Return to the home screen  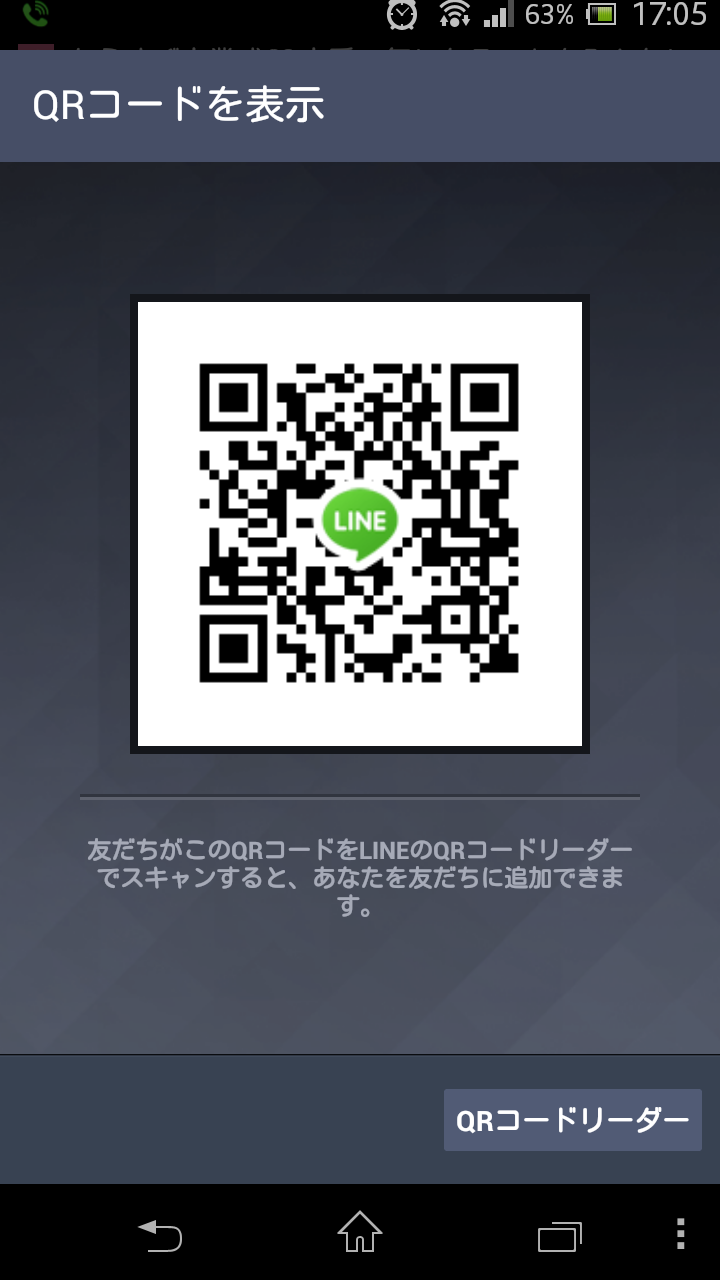(360, 1233)
